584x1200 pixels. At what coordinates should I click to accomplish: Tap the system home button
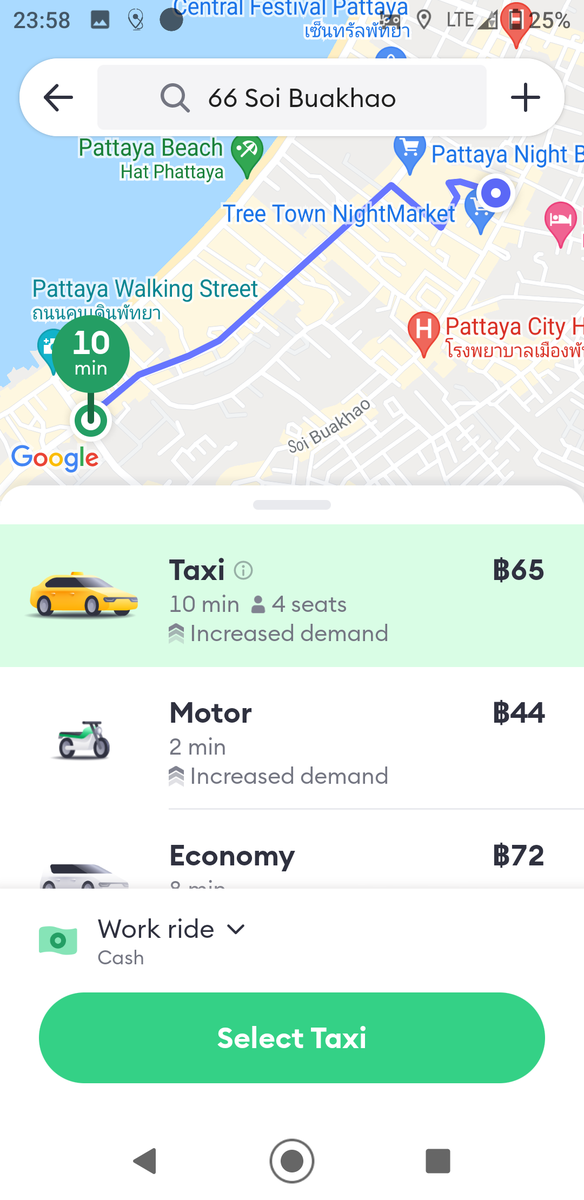point(292,1161)
